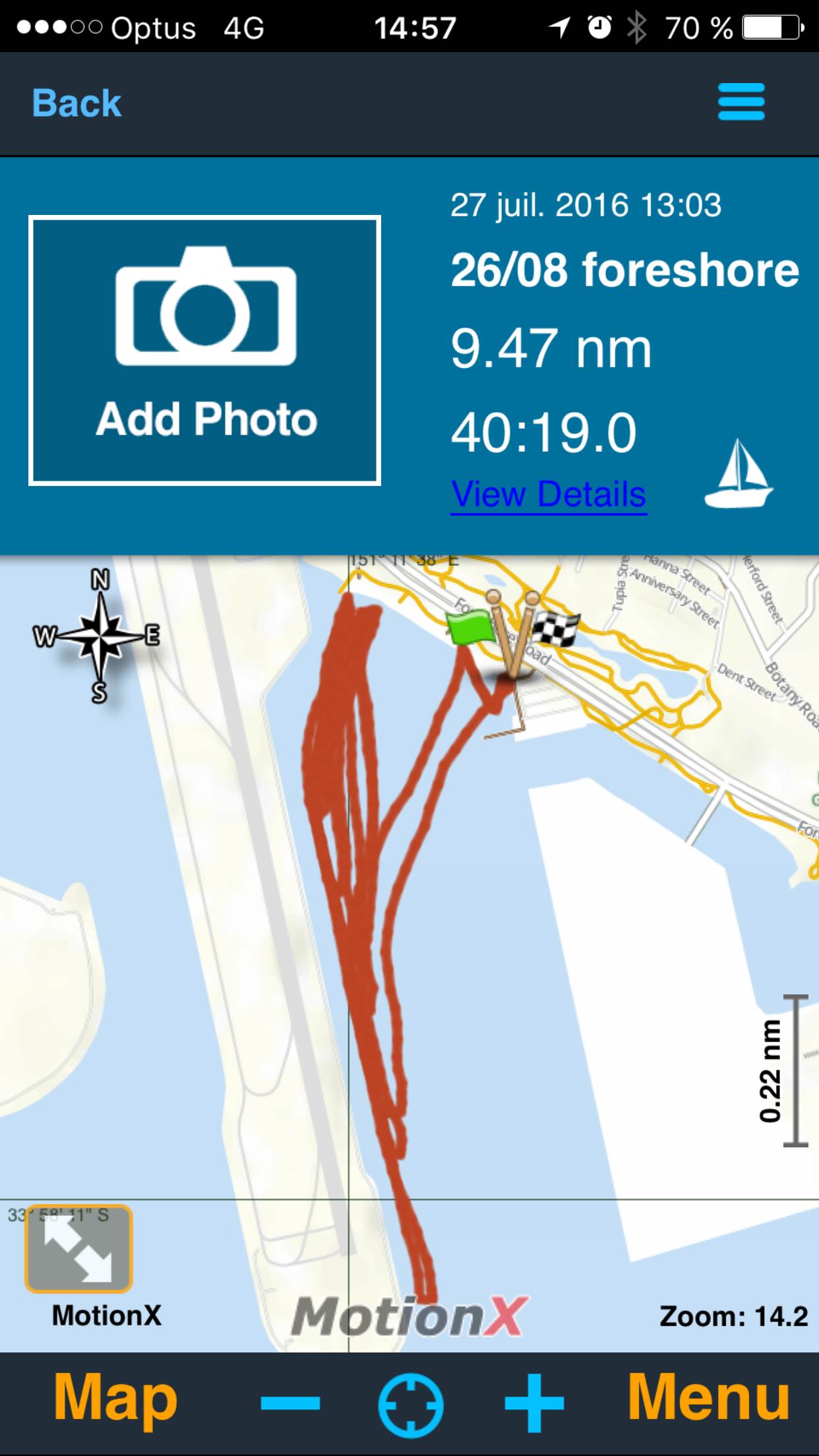The image size is (819, 1456).
Task: Zoom in with the plus button
Action: (x=534, y=1403)
